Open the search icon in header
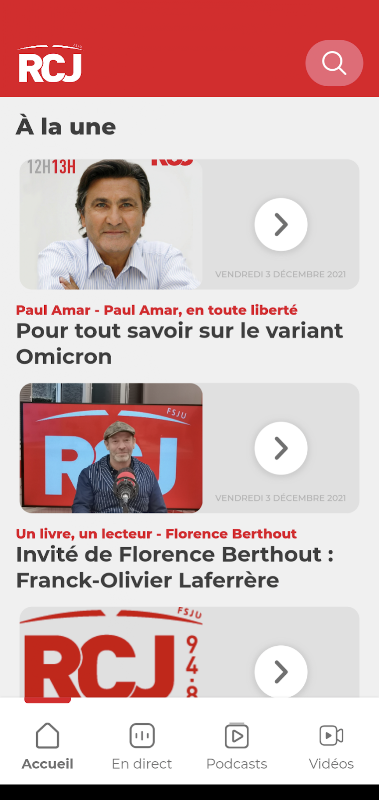 334,63
